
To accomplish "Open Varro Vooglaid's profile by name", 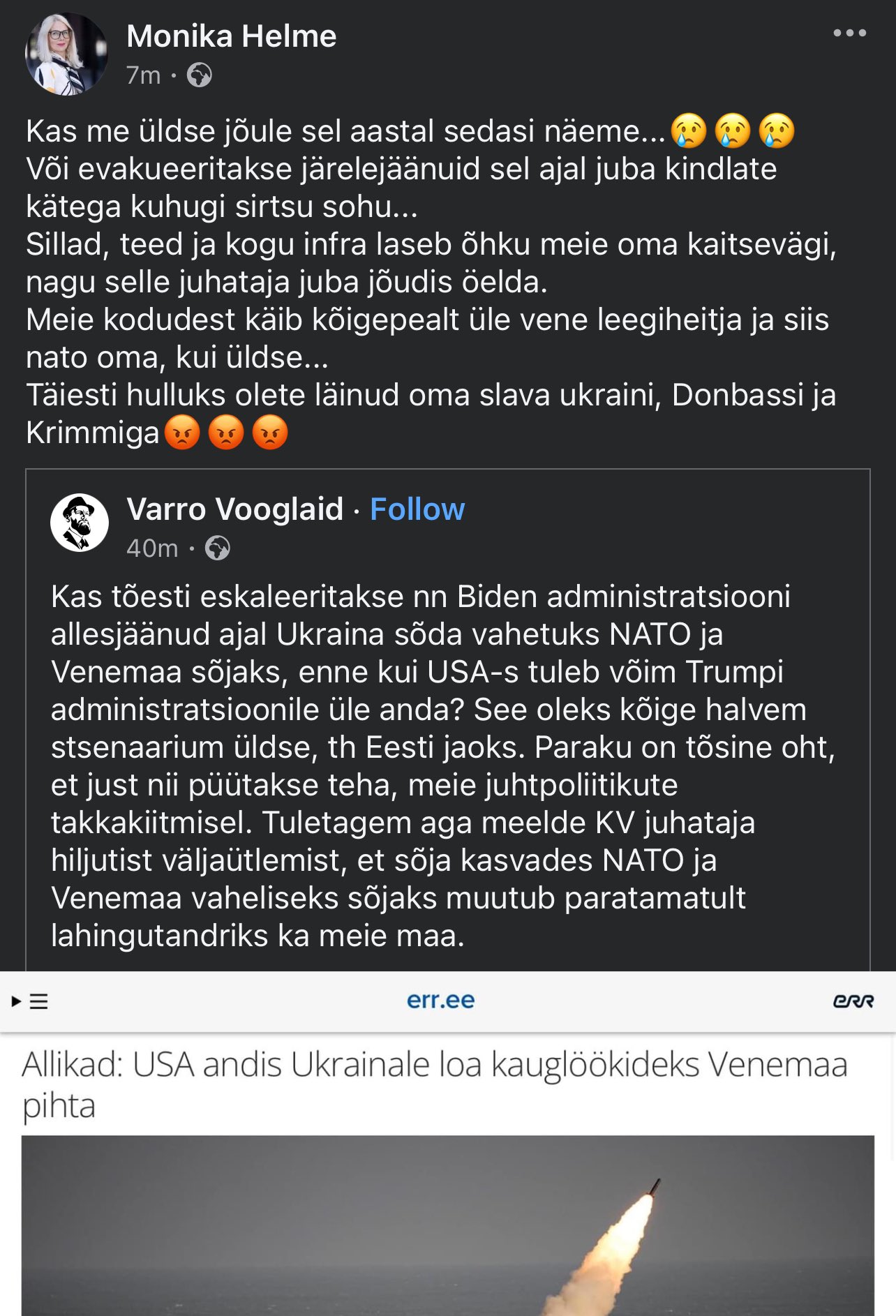I will (x=234, y=509).
